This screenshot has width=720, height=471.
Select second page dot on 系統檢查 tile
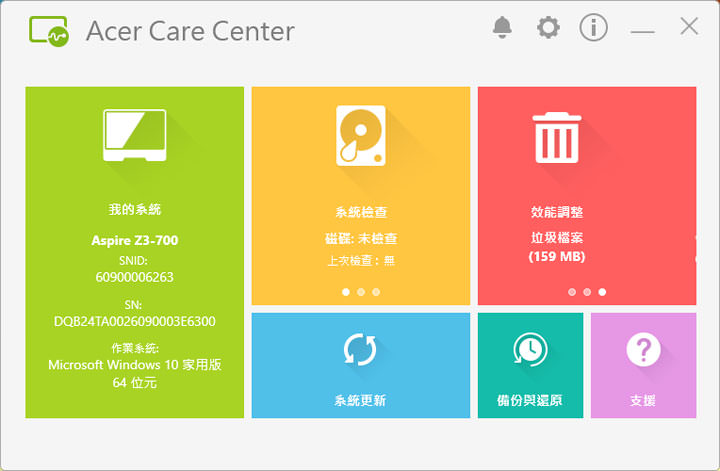point(360,292)
